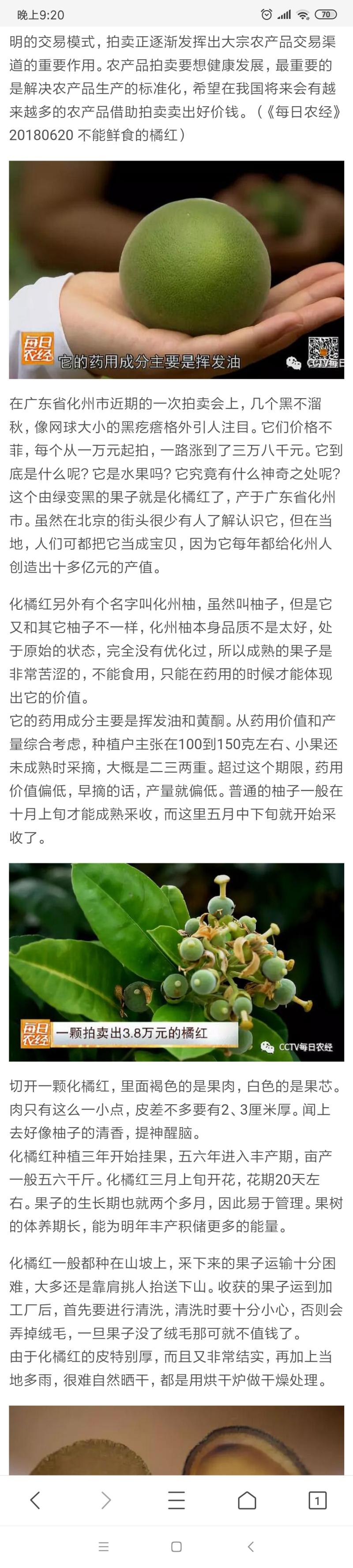Open the tab switcher showing 1
The image size is (353, 1568).
pos(317,1501)
